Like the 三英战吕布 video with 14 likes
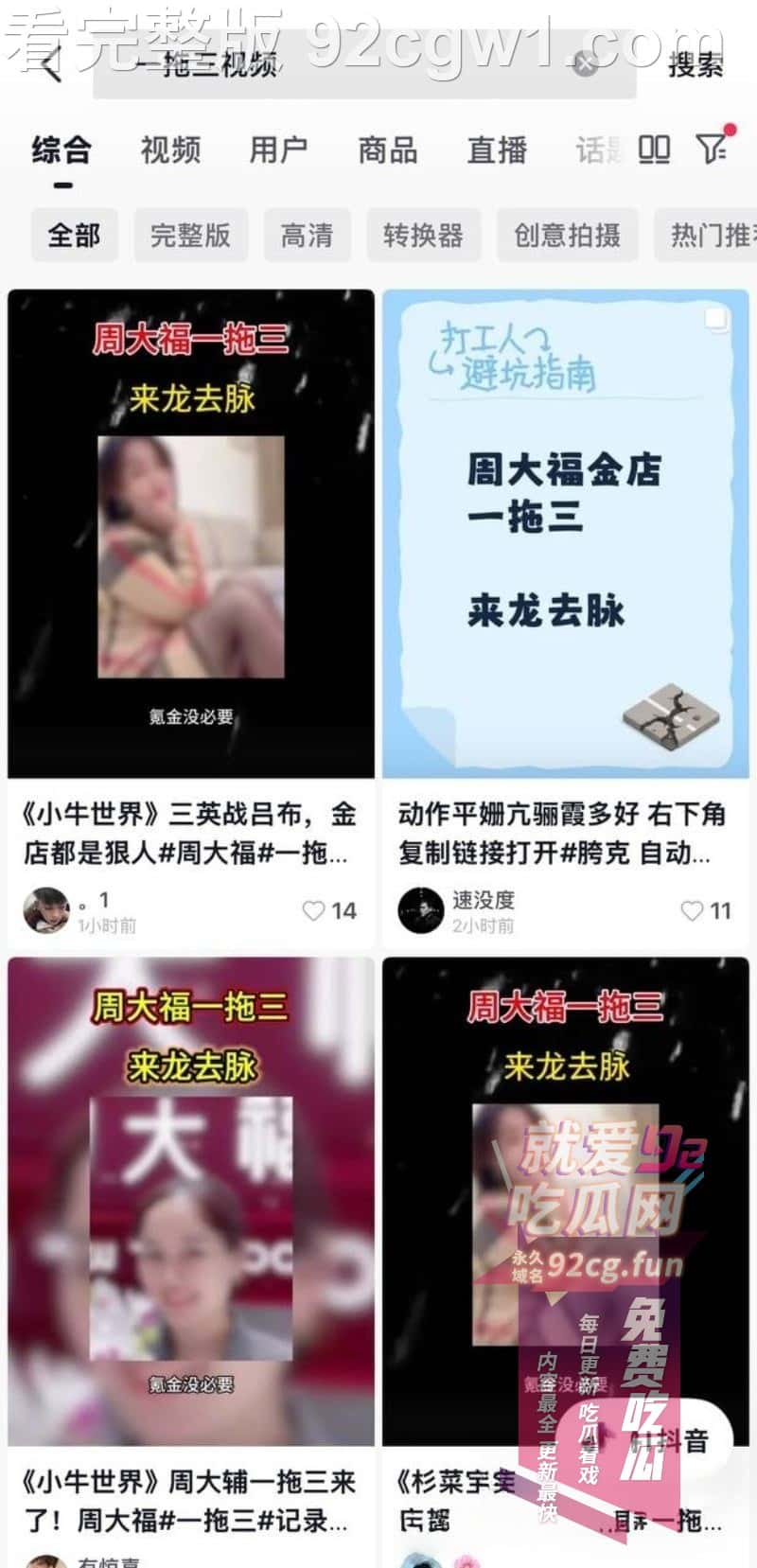This screenshot has height=1568, width=757. pyautogui.click(x=314, y=910)
